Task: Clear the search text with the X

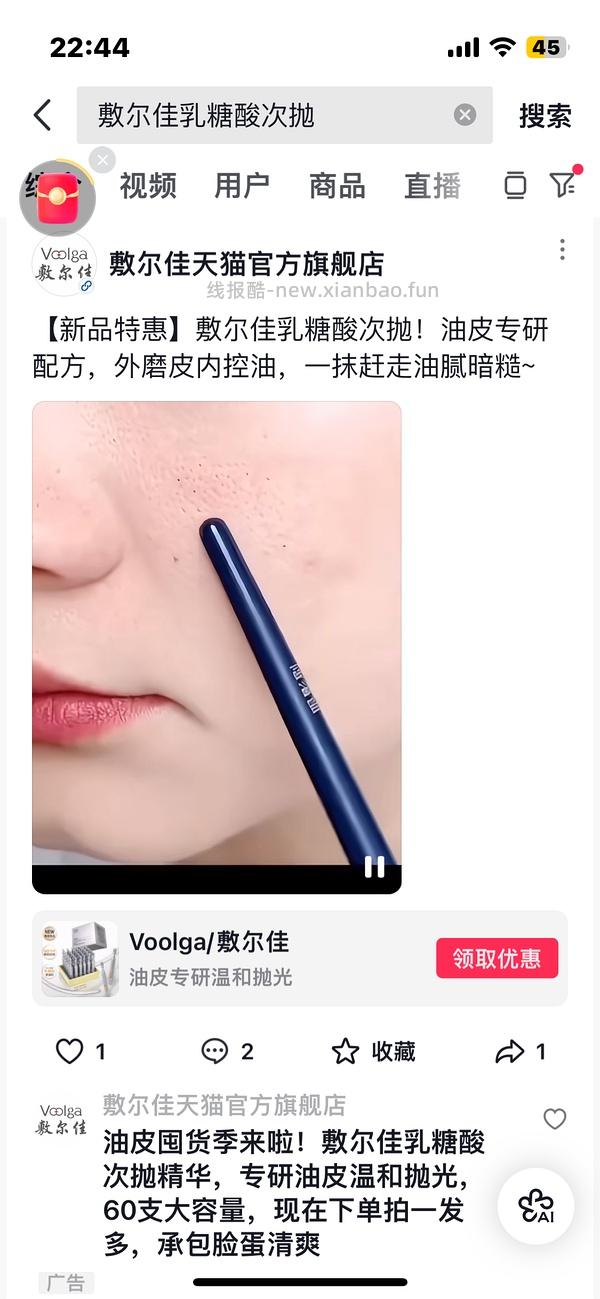Action: 465,115
